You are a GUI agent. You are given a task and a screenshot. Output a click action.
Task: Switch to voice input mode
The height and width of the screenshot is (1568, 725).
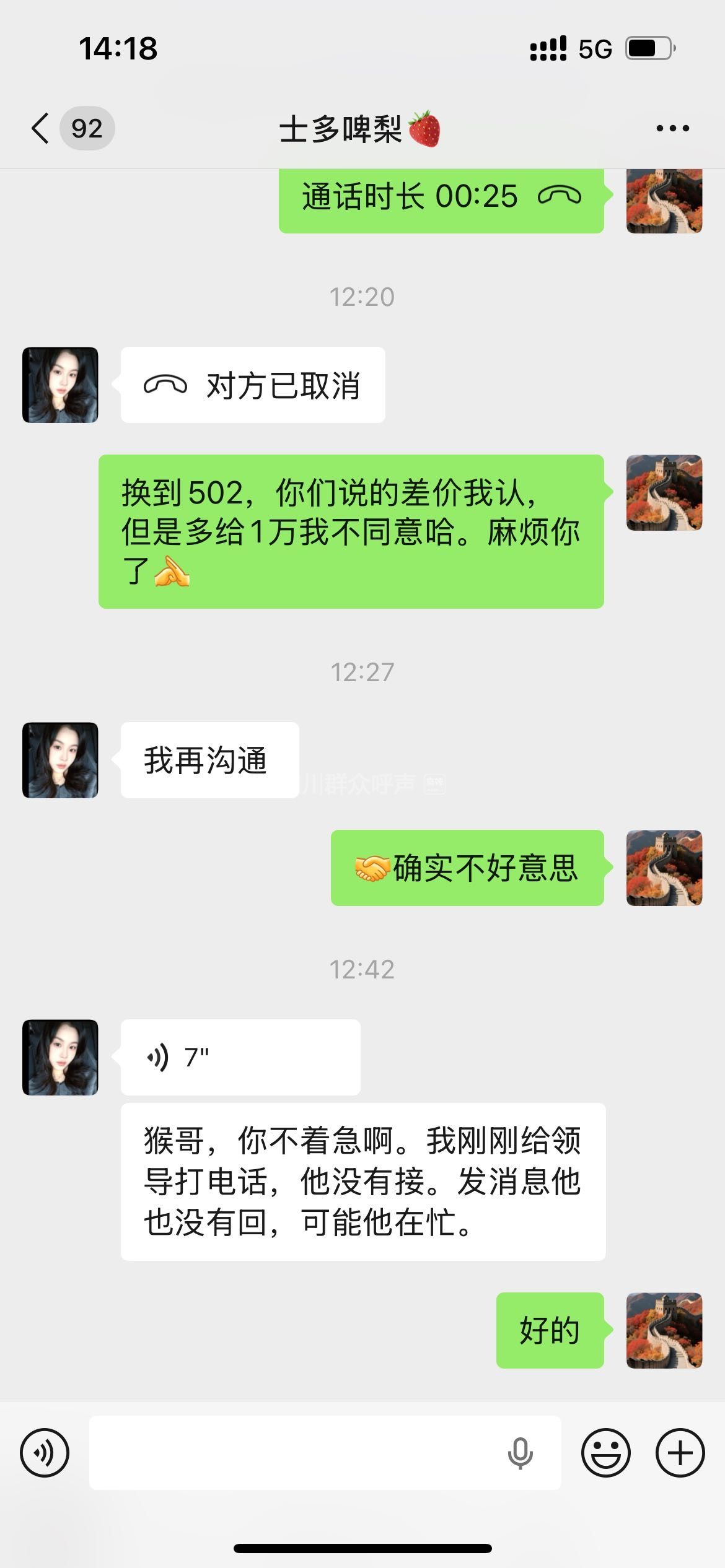coord(45,1452)
